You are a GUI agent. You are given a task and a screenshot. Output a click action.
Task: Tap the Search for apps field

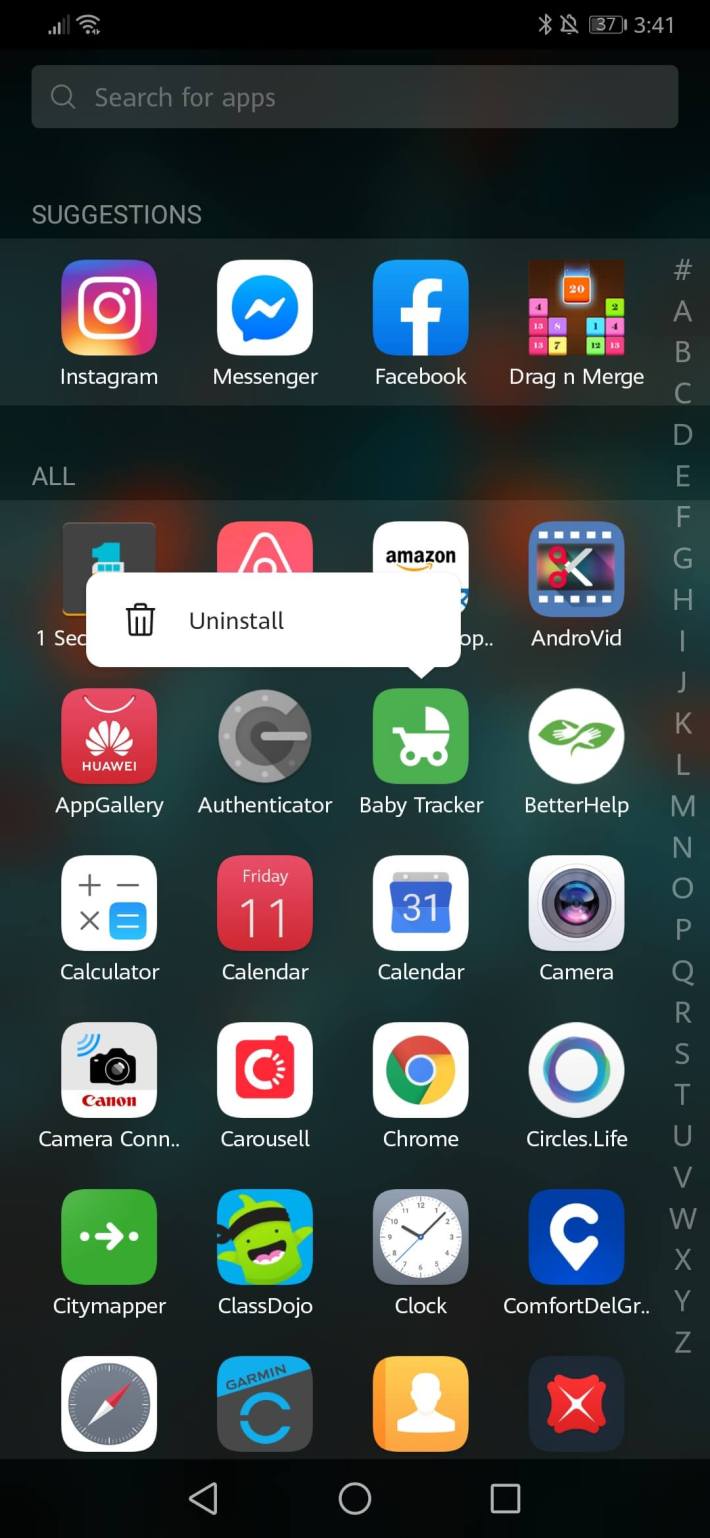pos(354,97)
